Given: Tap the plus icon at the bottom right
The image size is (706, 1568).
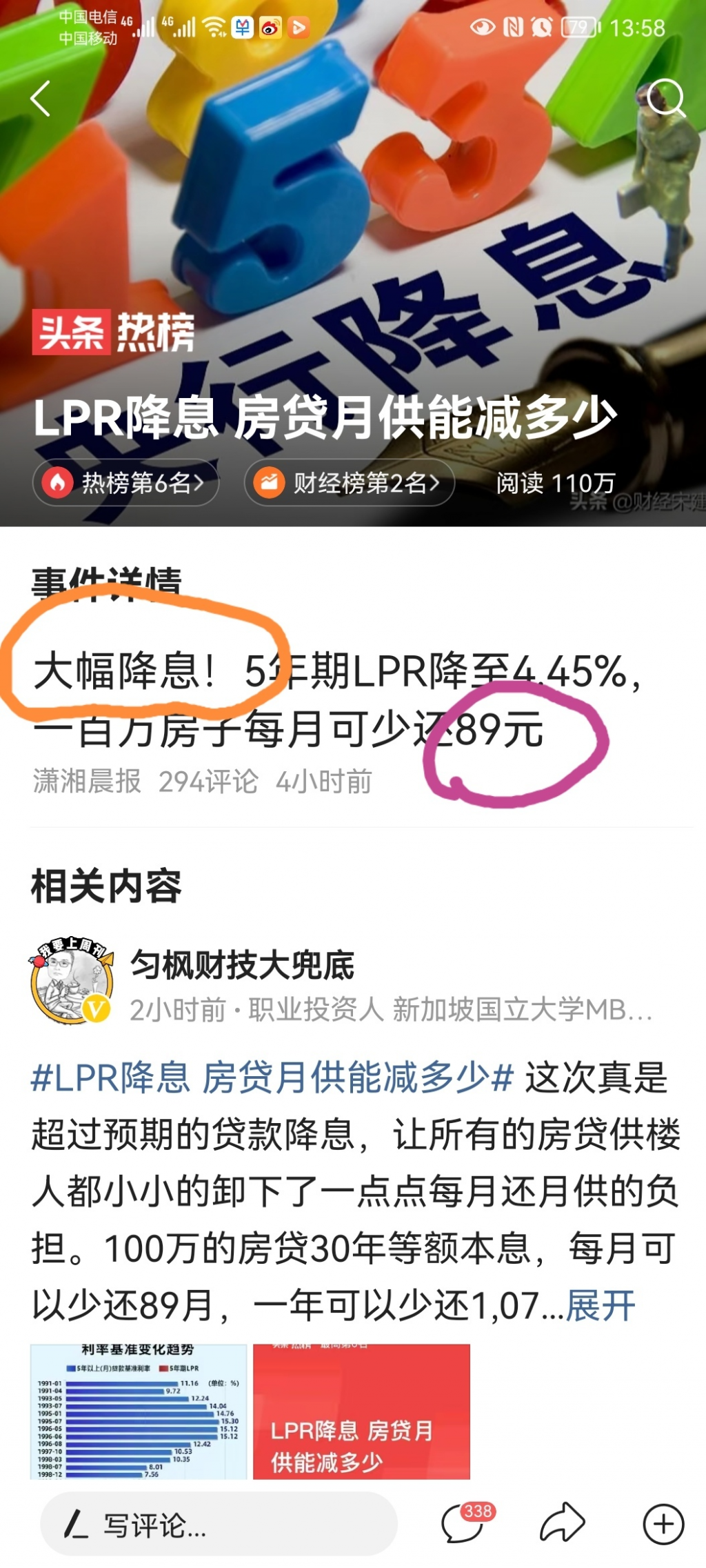Looking at the screenshot, I should click(x=663, y=1524).
